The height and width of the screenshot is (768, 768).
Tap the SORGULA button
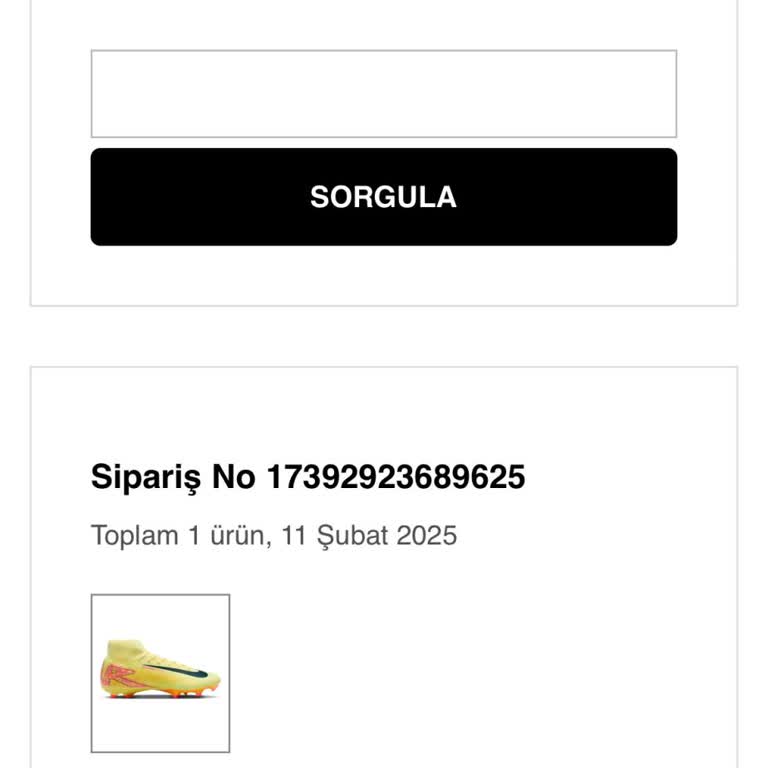coord(383,197)
